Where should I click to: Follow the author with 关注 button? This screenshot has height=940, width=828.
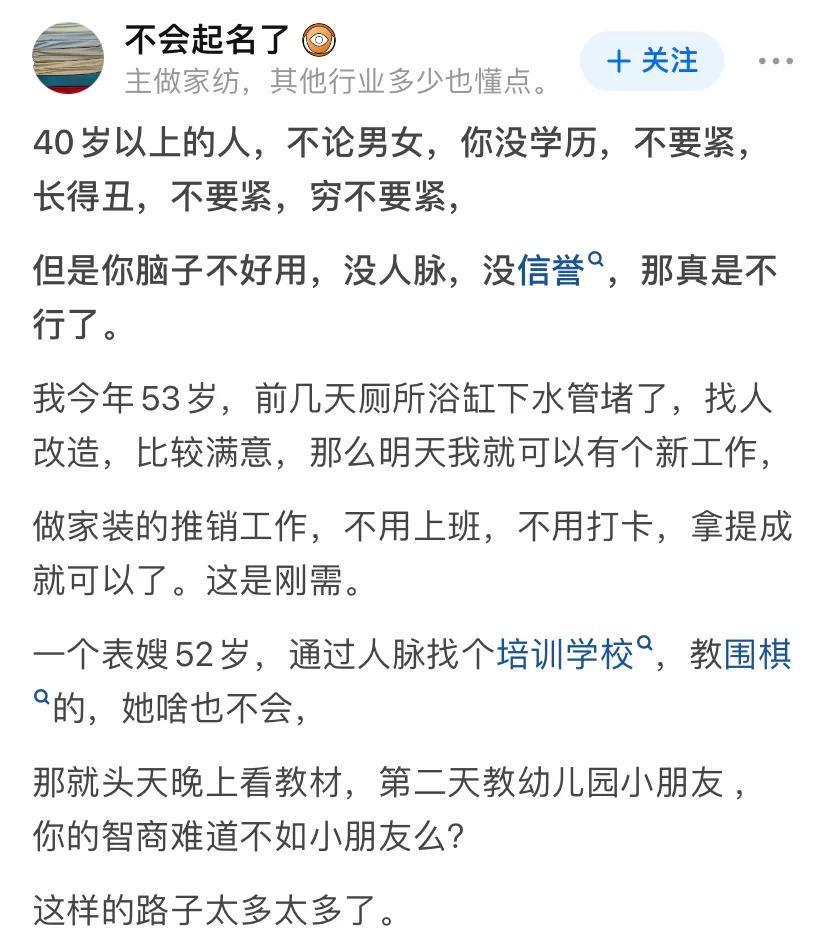click(652, 61)
